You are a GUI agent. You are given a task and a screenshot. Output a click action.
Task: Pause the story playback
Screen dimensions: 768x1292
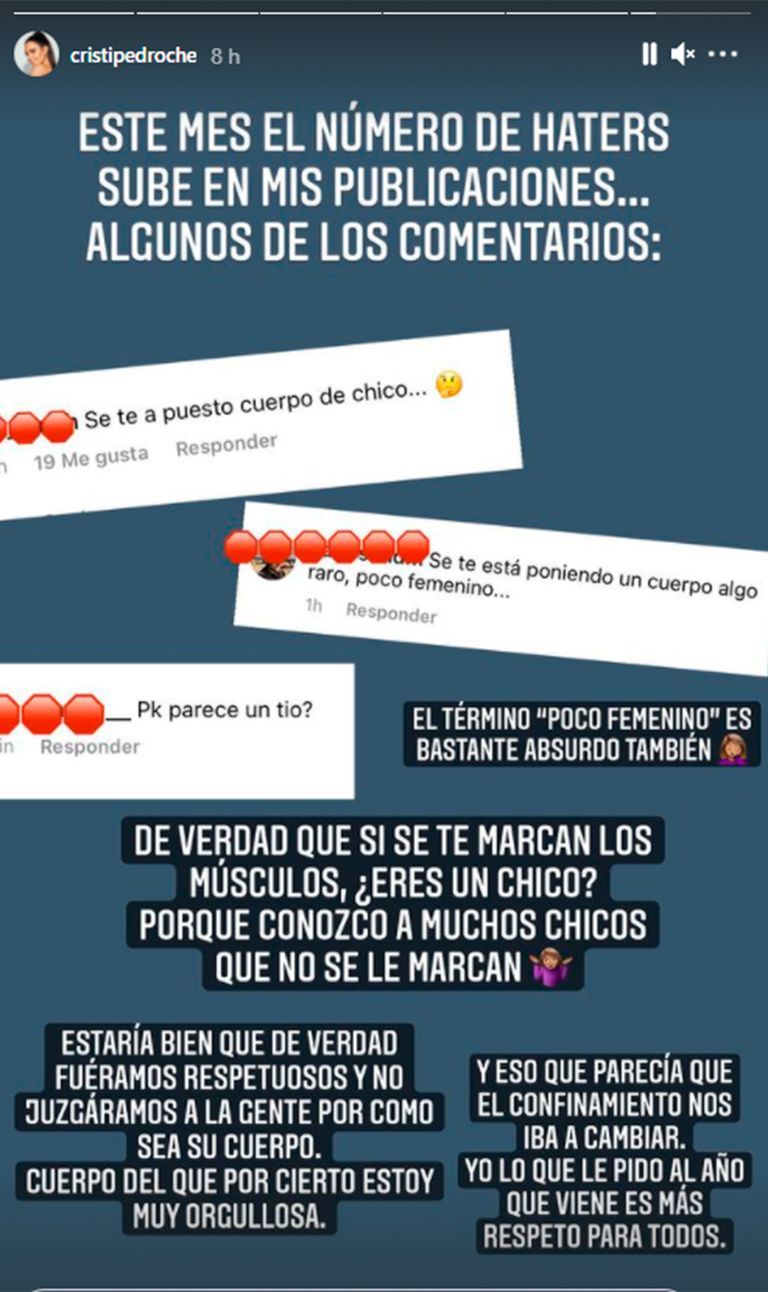click(649, 54)
